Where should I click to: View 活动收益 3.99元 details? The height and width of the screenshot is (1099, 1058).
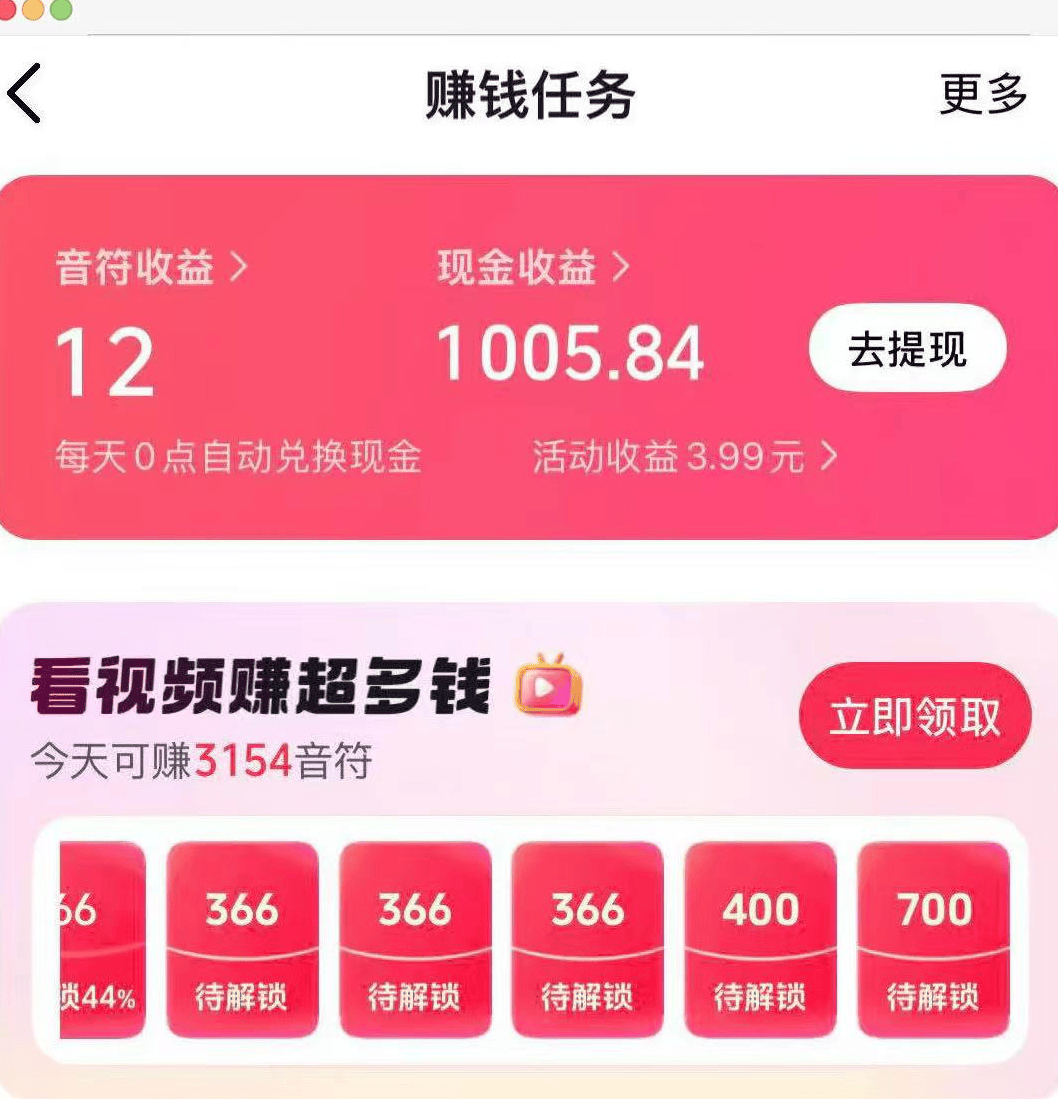point(684,457)
